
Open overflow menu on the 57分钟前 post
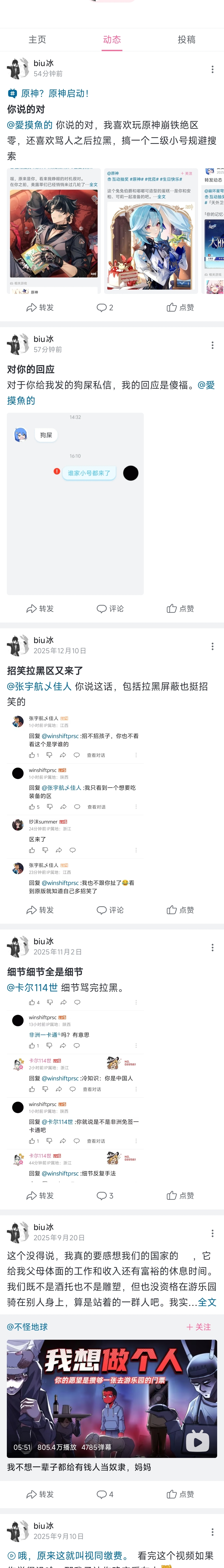(x=212, y=345)
